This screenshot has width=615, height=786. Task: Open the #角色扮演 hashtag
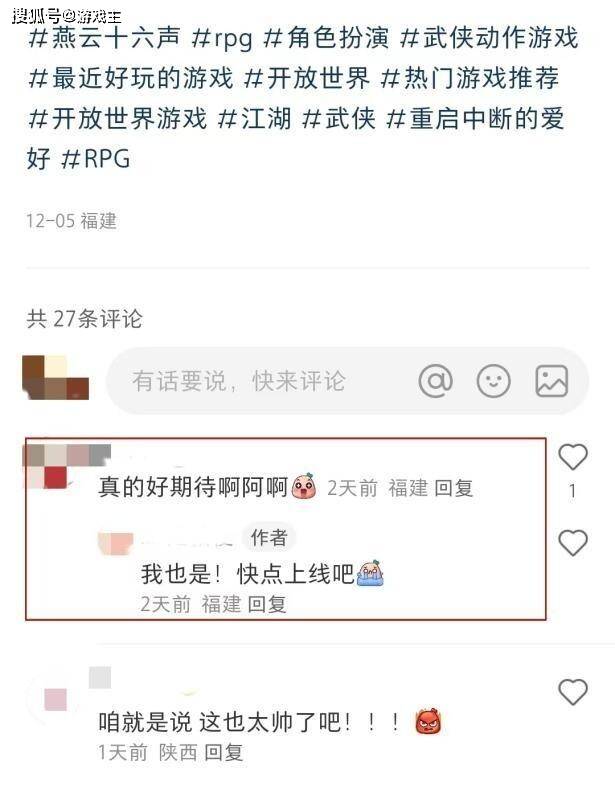tap(325, 38)
